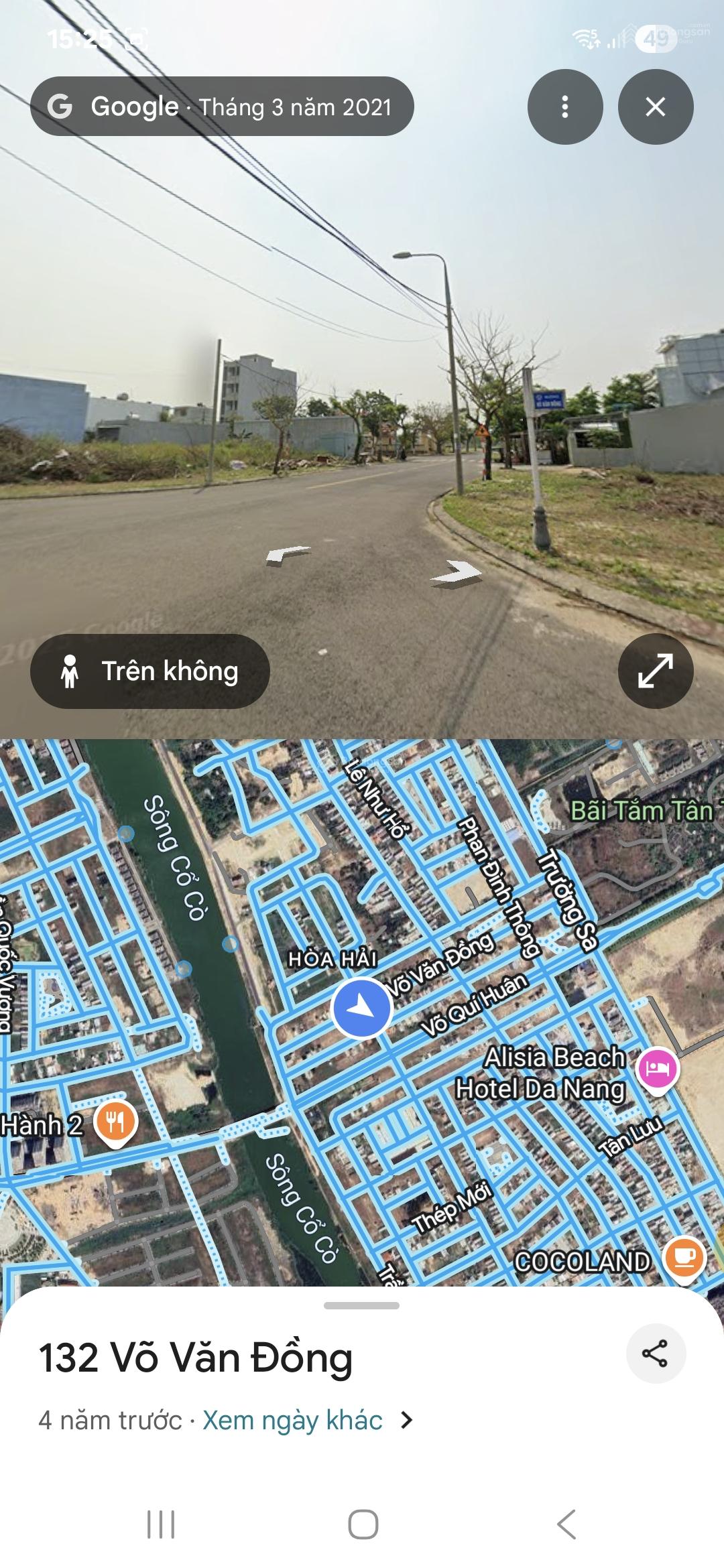Open the three-dot overflow menu
724x1568 pixels.
click(564, 107)
